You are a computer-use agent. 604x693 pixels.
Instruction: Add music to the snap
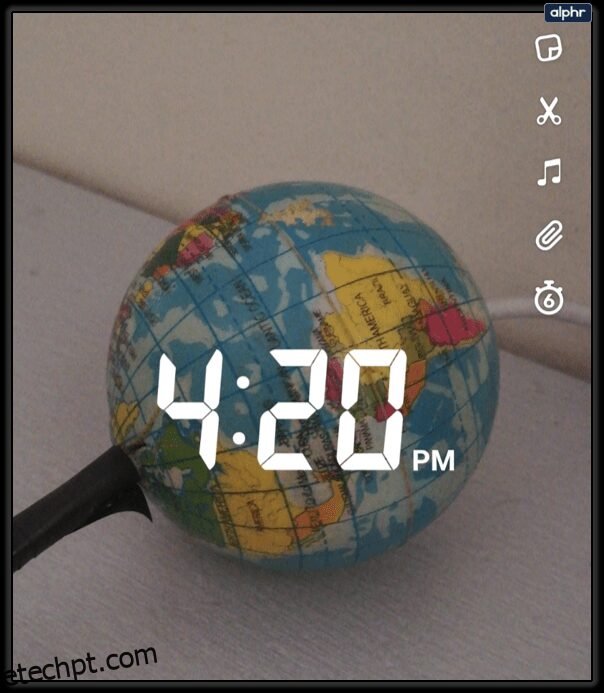point(548,173)
